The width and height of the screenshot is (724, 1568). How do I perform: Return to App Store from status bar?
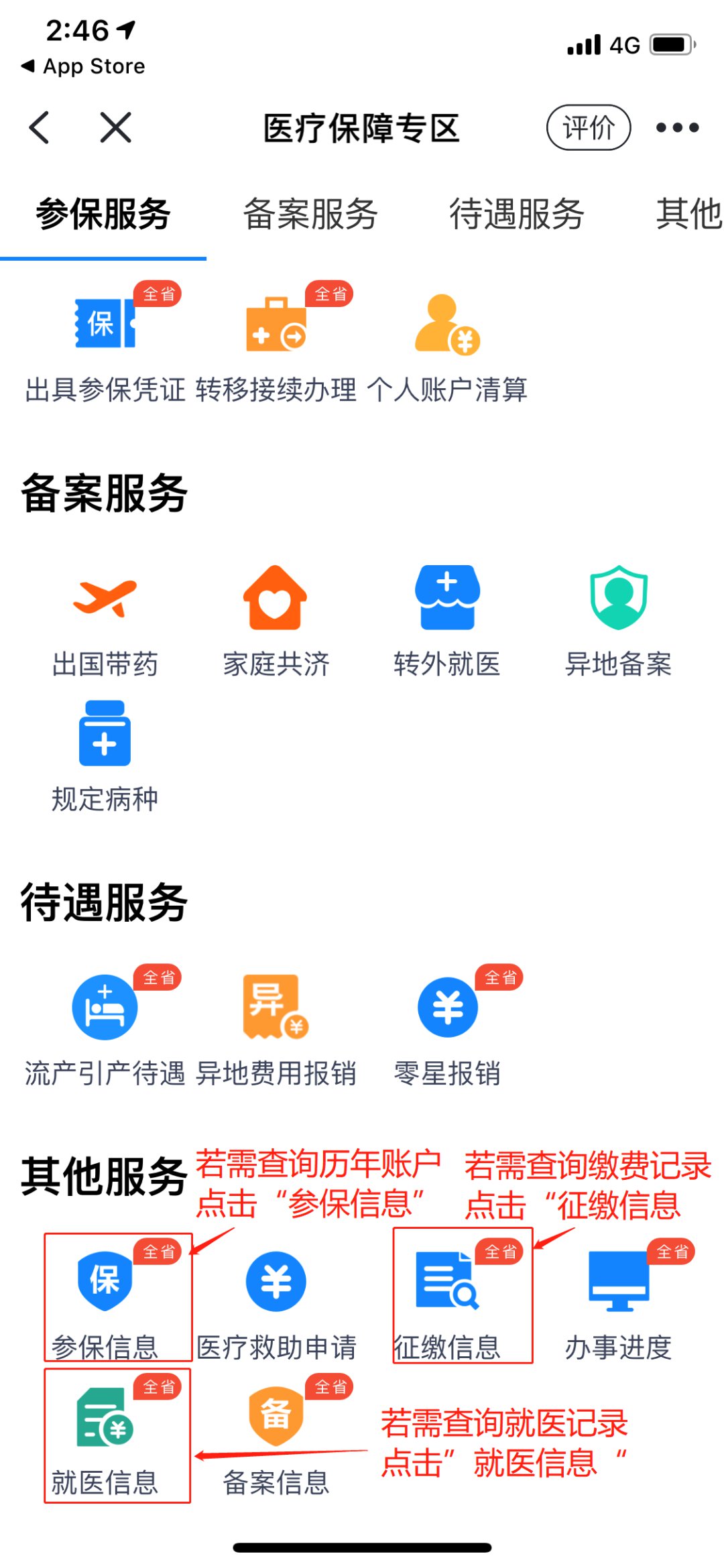(84, 66)
